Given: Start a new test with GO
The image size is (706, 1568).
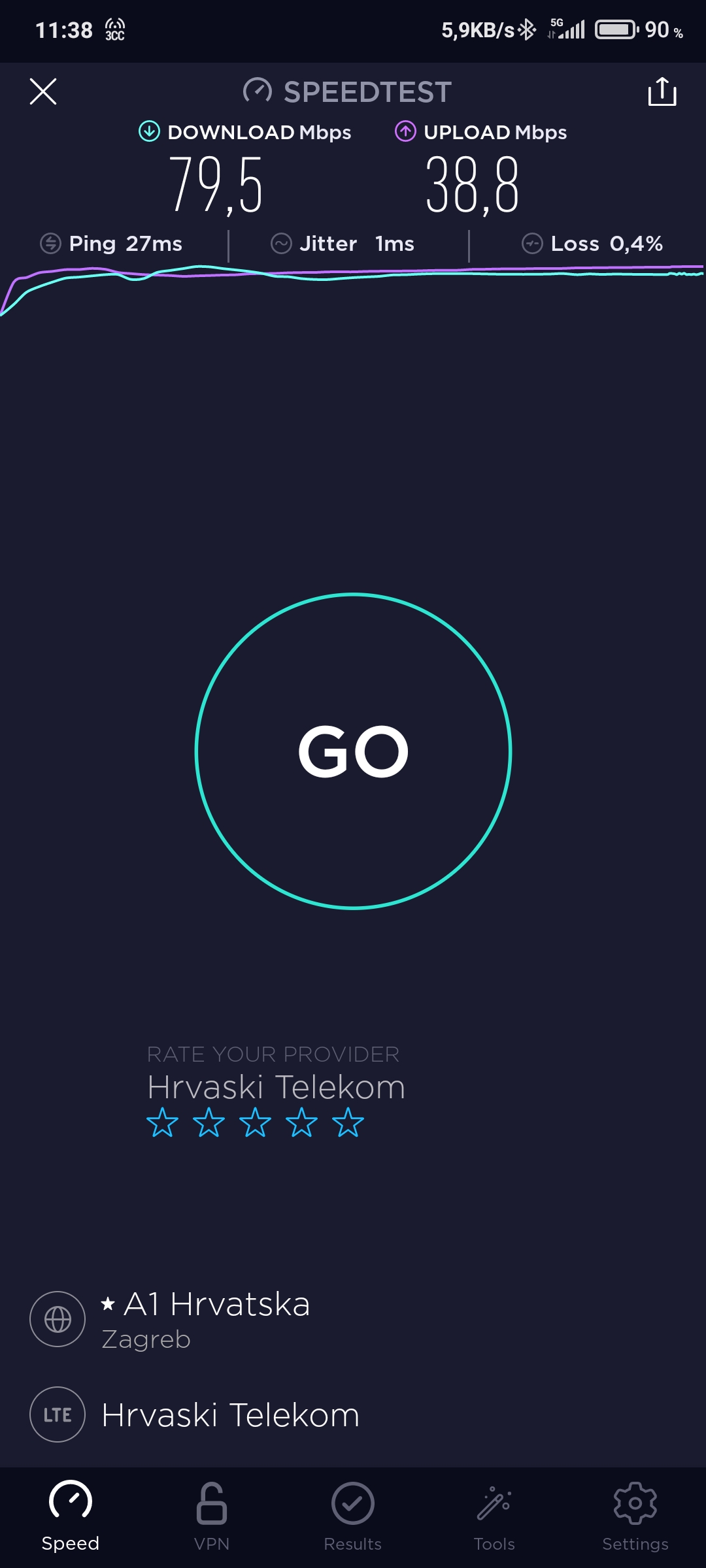Looking at the screenshot, I should point(353,751).
